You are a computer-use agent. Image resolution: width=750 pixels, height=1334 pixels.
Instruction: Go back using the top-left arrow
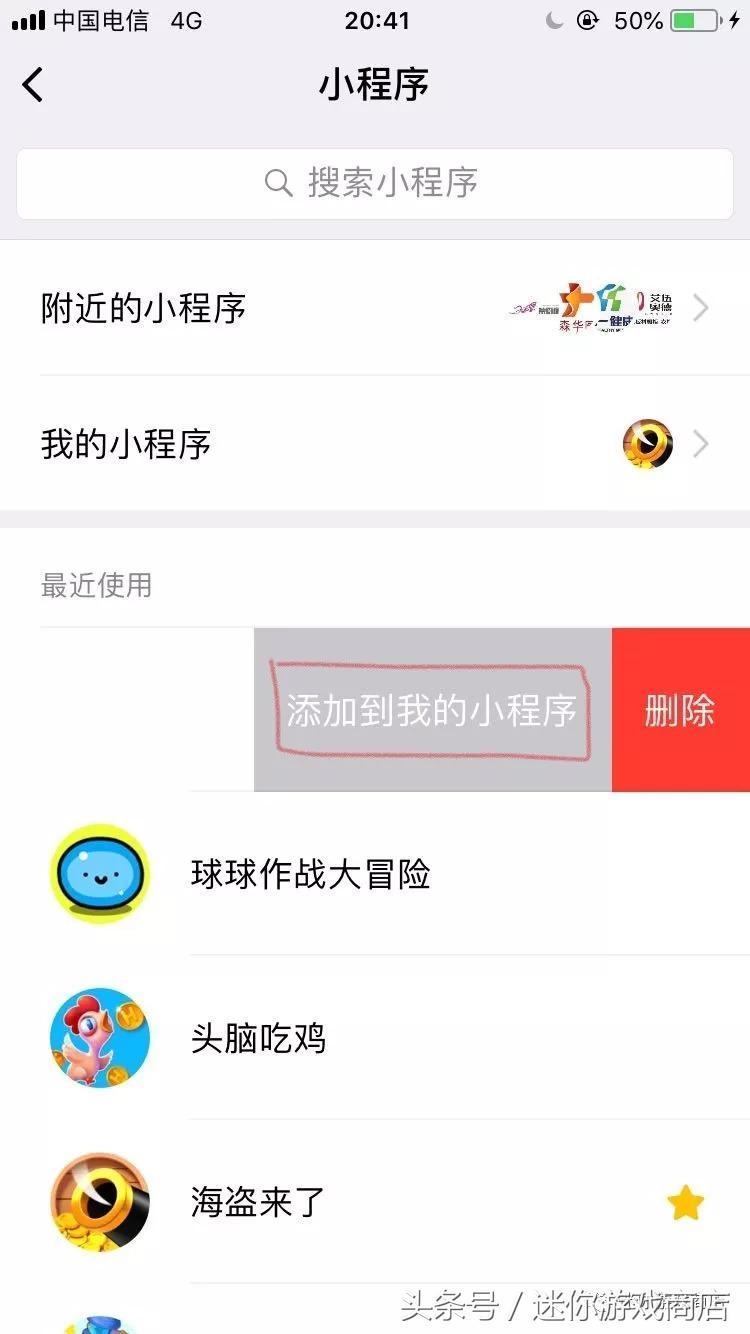point(33,85)
